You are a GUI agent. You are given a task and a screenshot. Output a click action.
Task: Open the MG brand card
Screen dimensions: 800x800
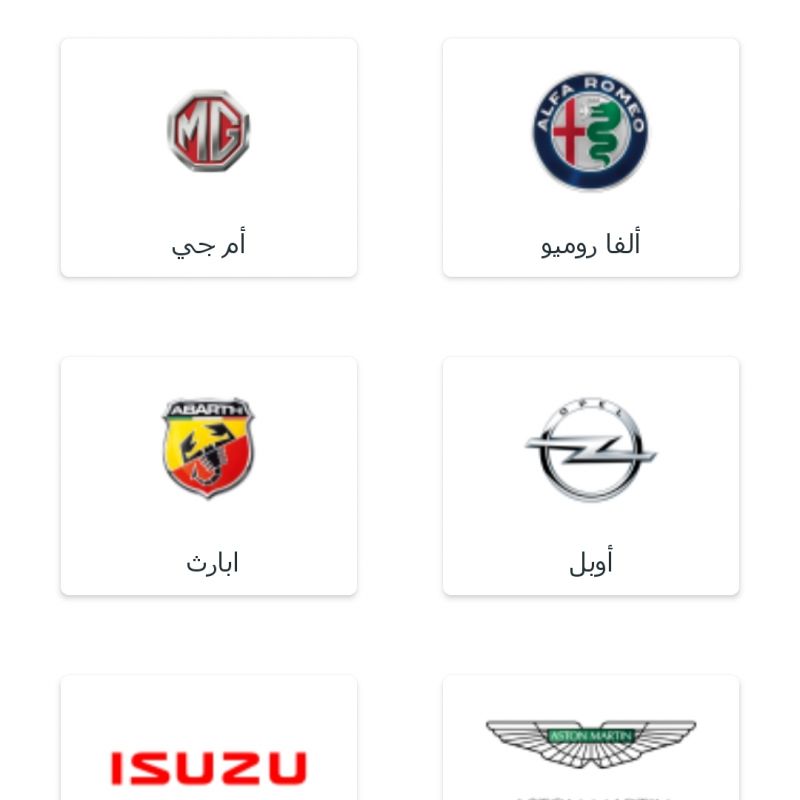pyautogui.click(x=208, y=158)
